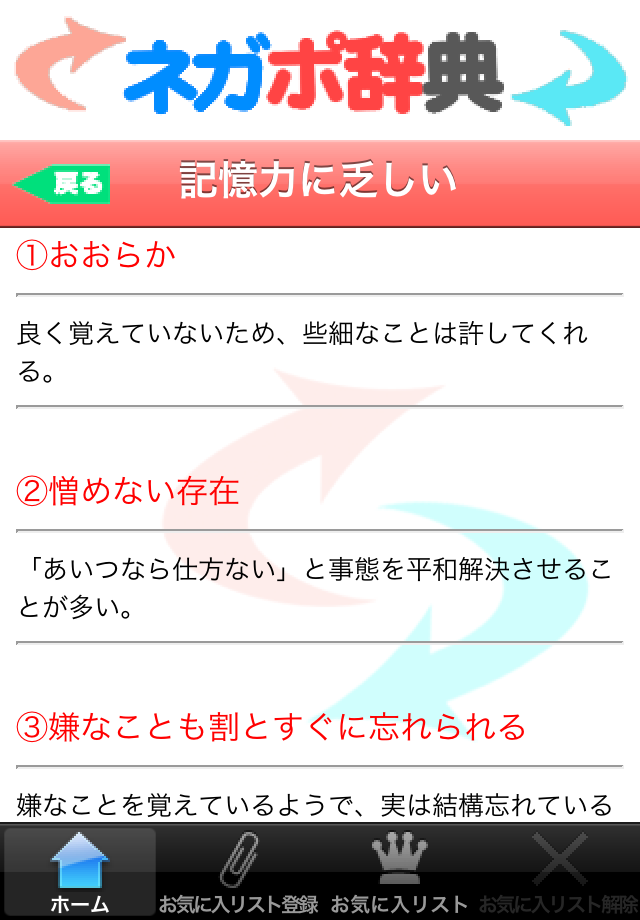
Task: Select the お気に入リスト解除 tab
Action: 558,872
